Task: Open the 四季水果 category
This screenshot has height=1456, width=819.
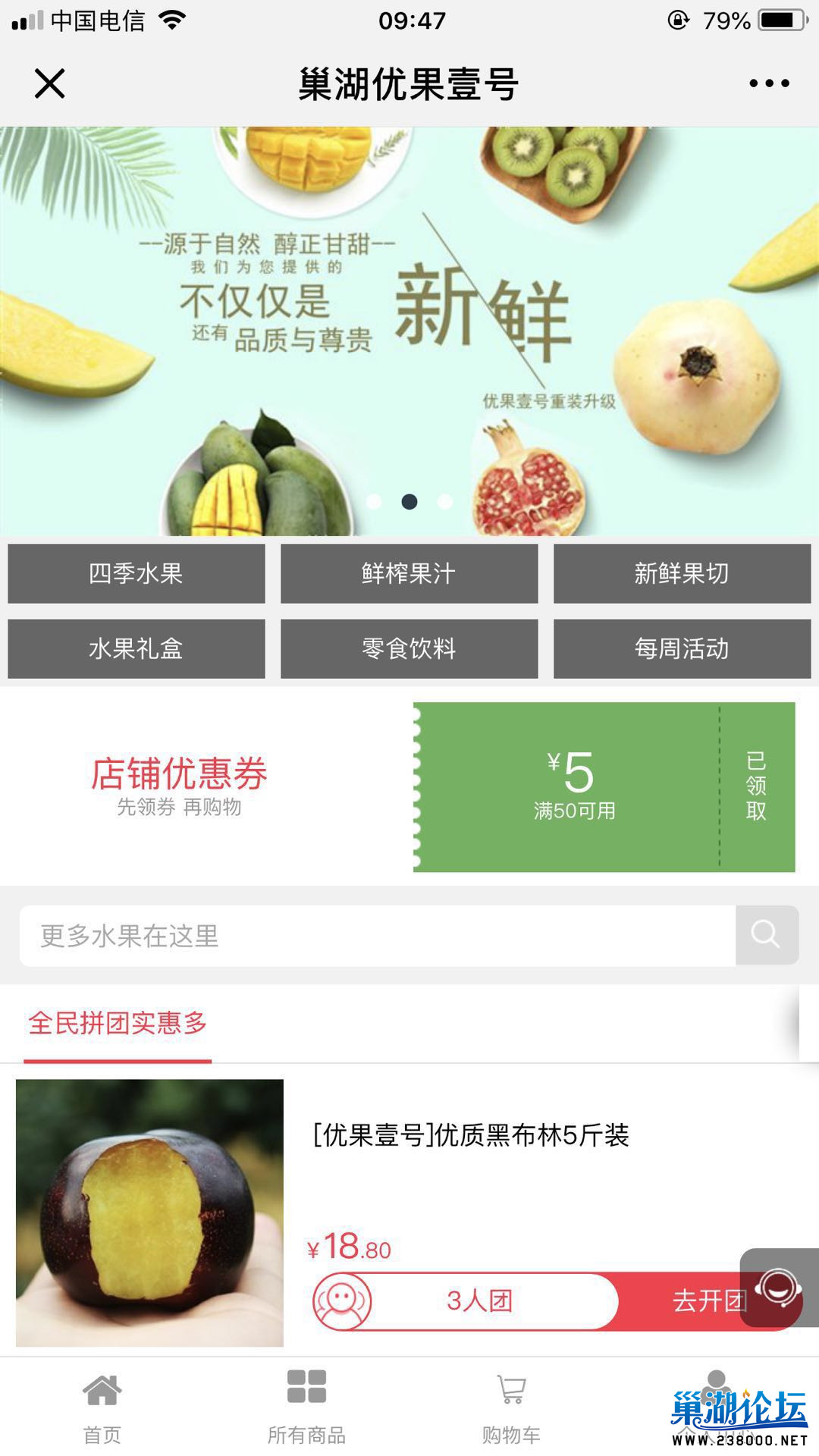Action: [x=136, y=573]
